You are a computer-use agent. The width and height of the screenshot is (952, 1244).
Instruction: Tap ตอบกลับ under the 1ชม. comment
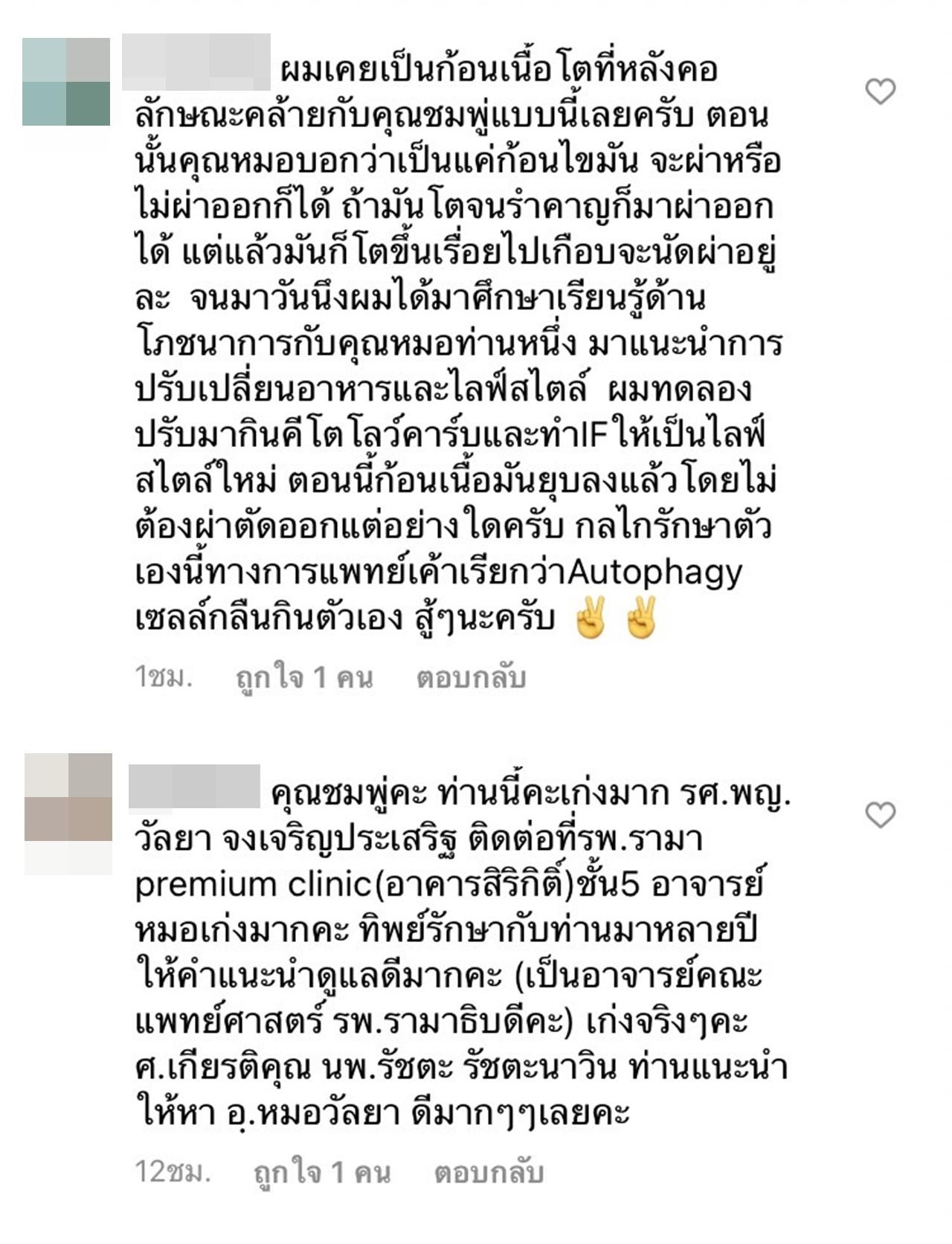point(471,677)
